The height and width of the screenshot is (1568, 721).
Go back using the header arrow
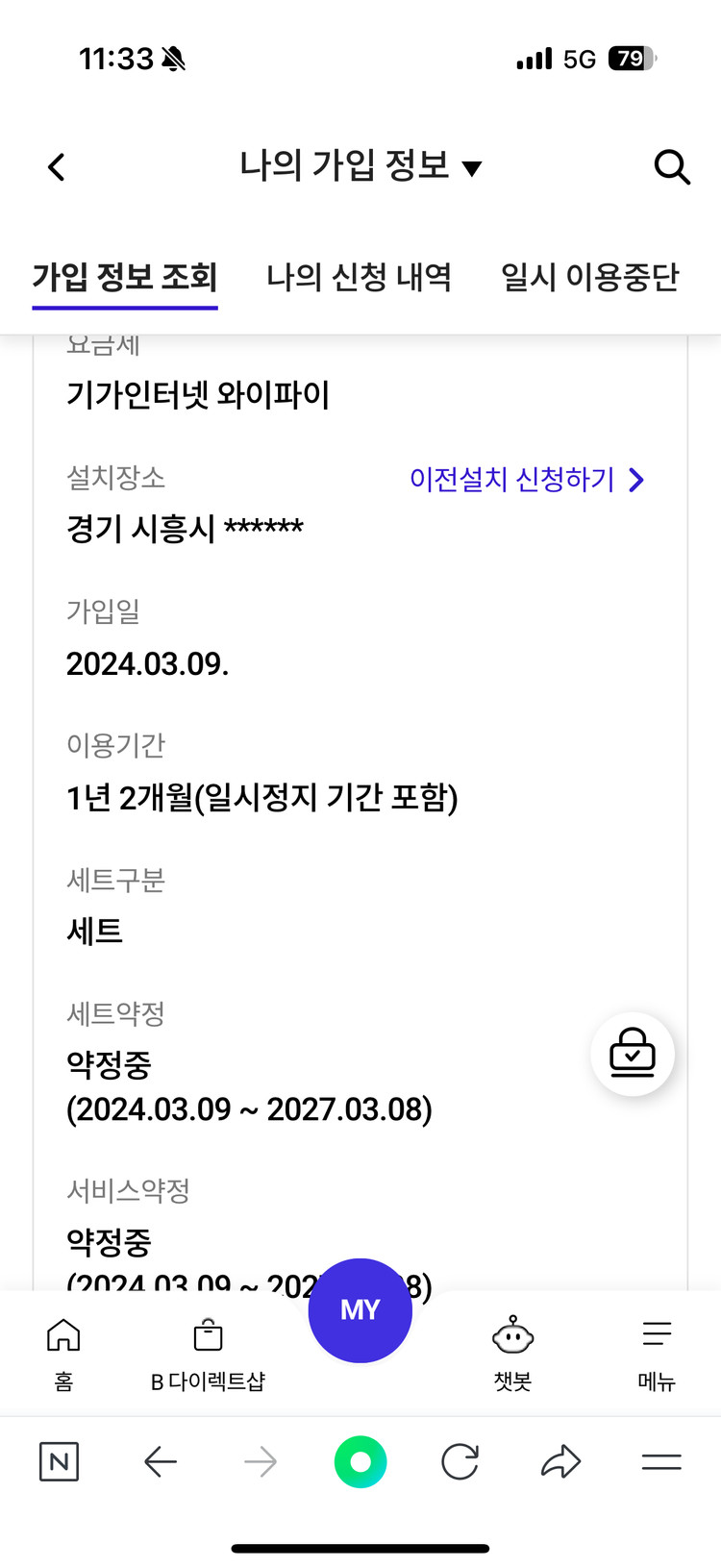coord(57,167)
